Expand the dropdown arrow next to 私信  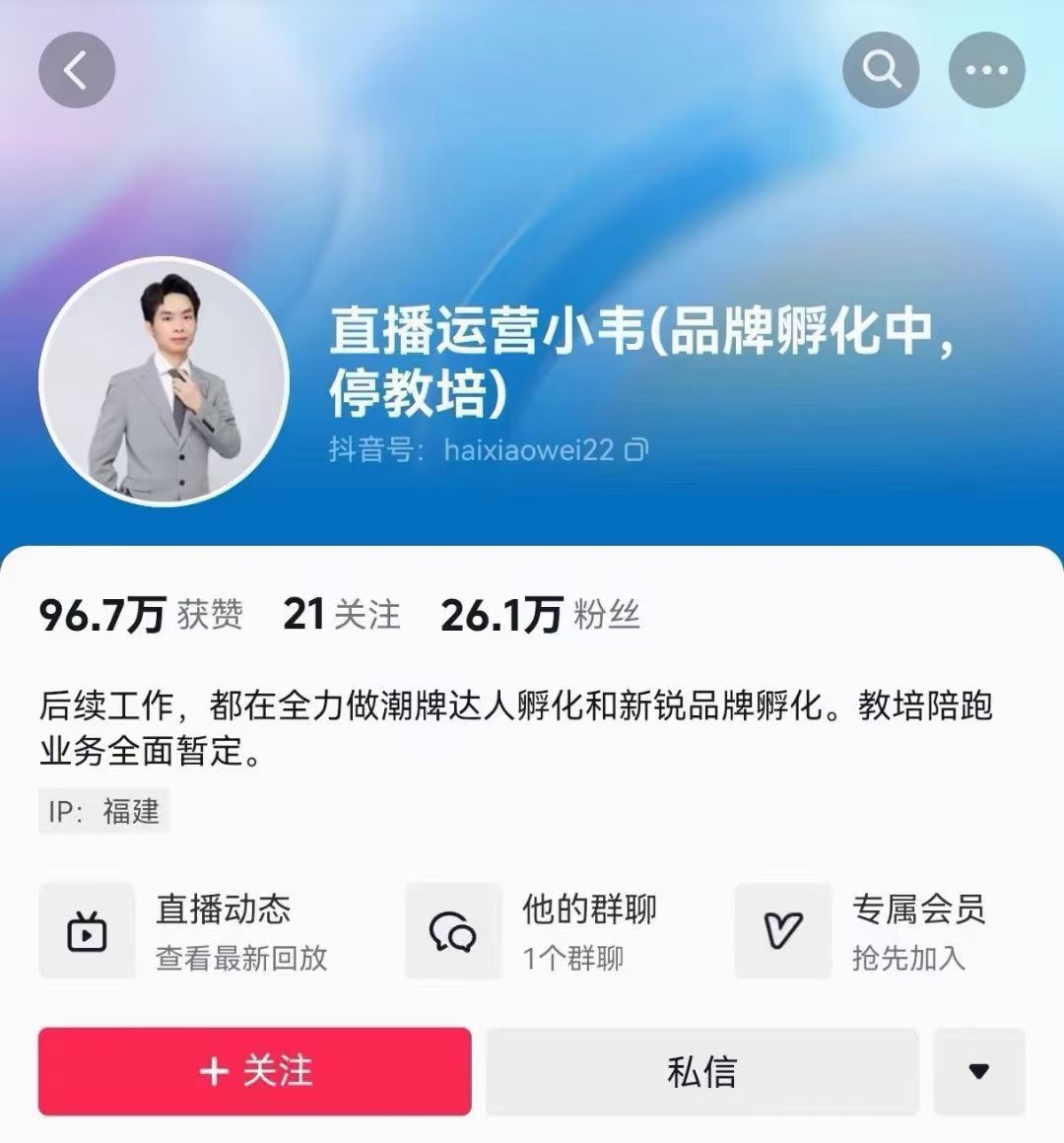click(x=976, y=1072)
